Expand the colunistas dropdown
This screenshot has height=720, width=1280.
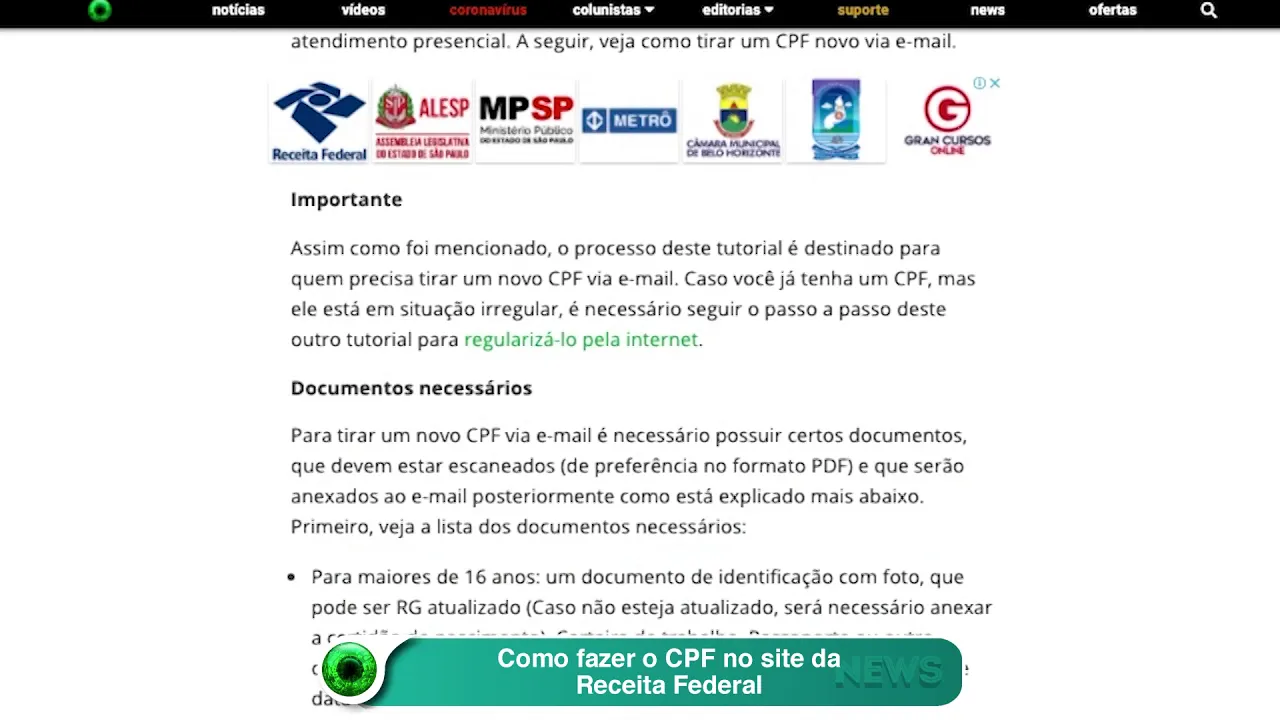coord(613,11)
